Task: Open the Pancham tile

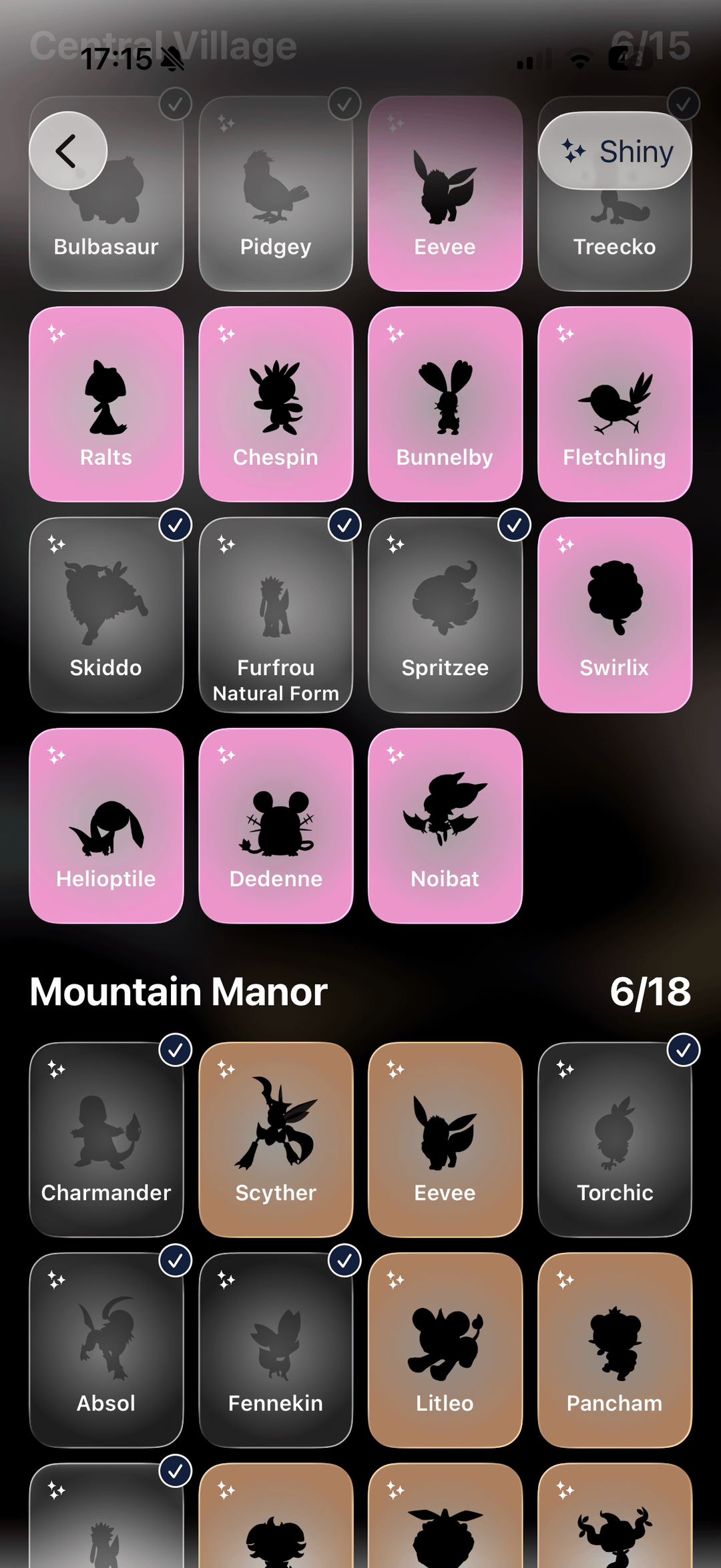Action: click(615, 1350)
